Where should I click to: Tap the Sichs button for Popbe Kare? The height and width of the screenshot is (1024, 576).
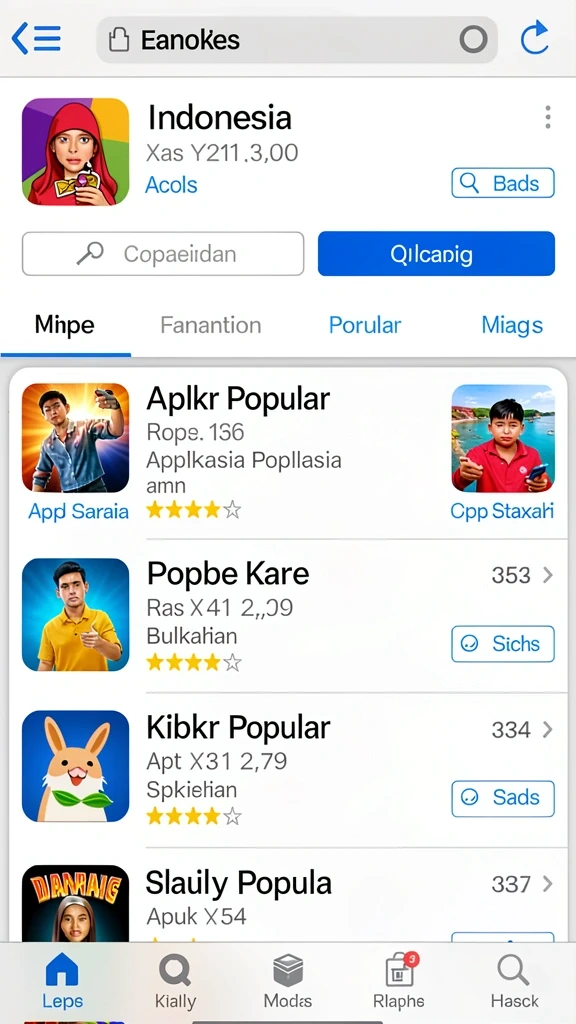502,644
